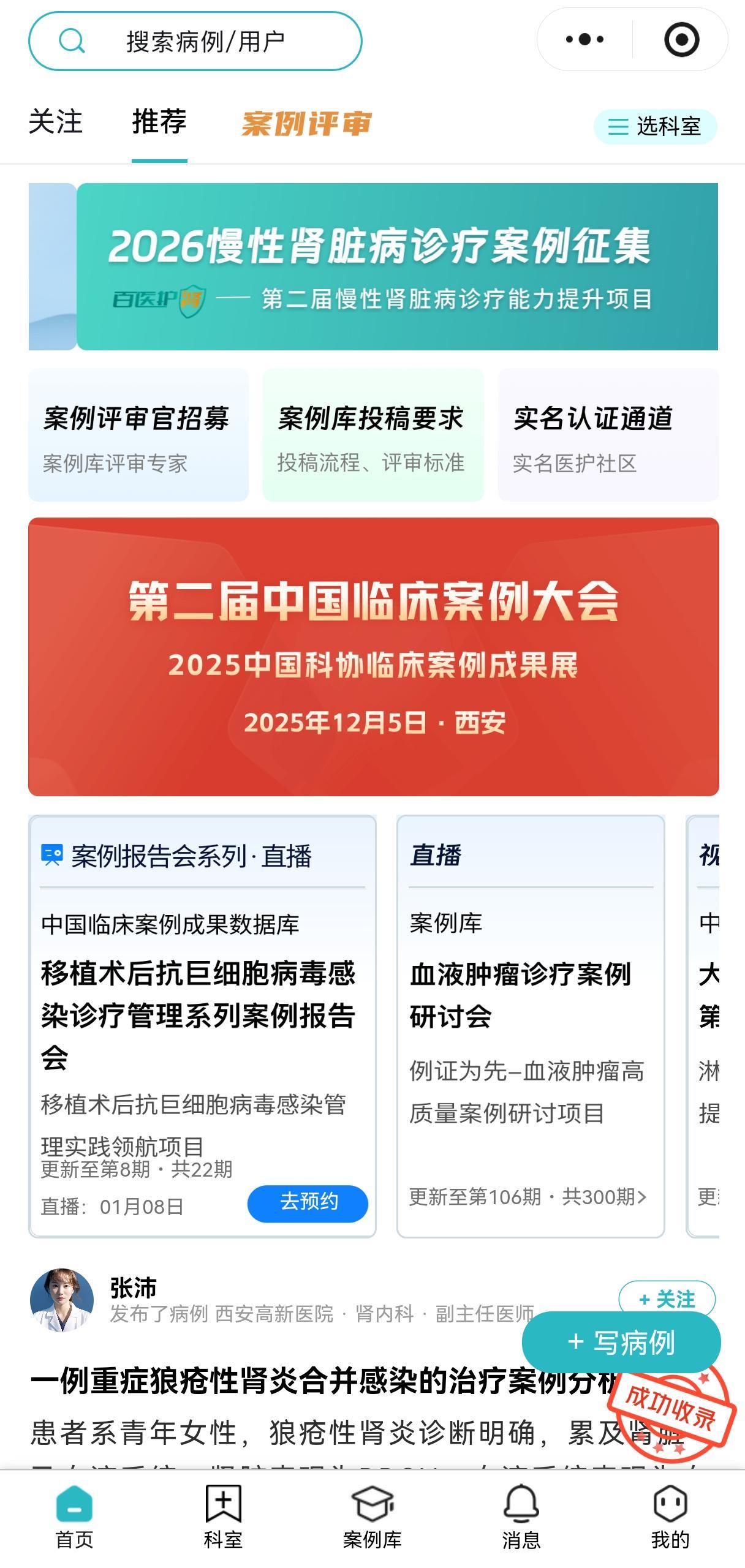
Task: Tap 选科室 to choose a department
Action: (x=655, y=127)
